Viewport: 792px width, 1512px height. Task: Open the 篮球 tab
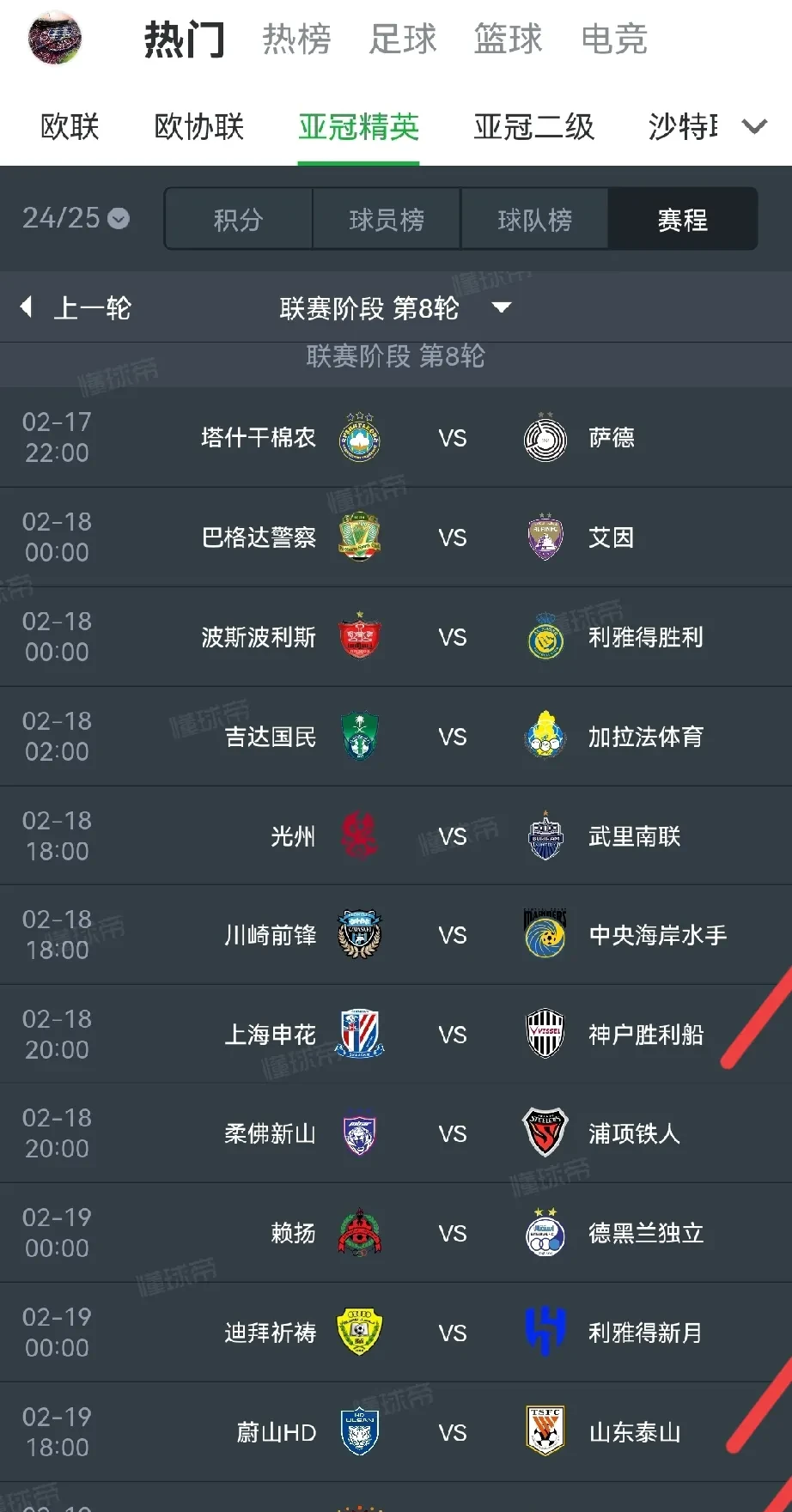coord(508,39)
